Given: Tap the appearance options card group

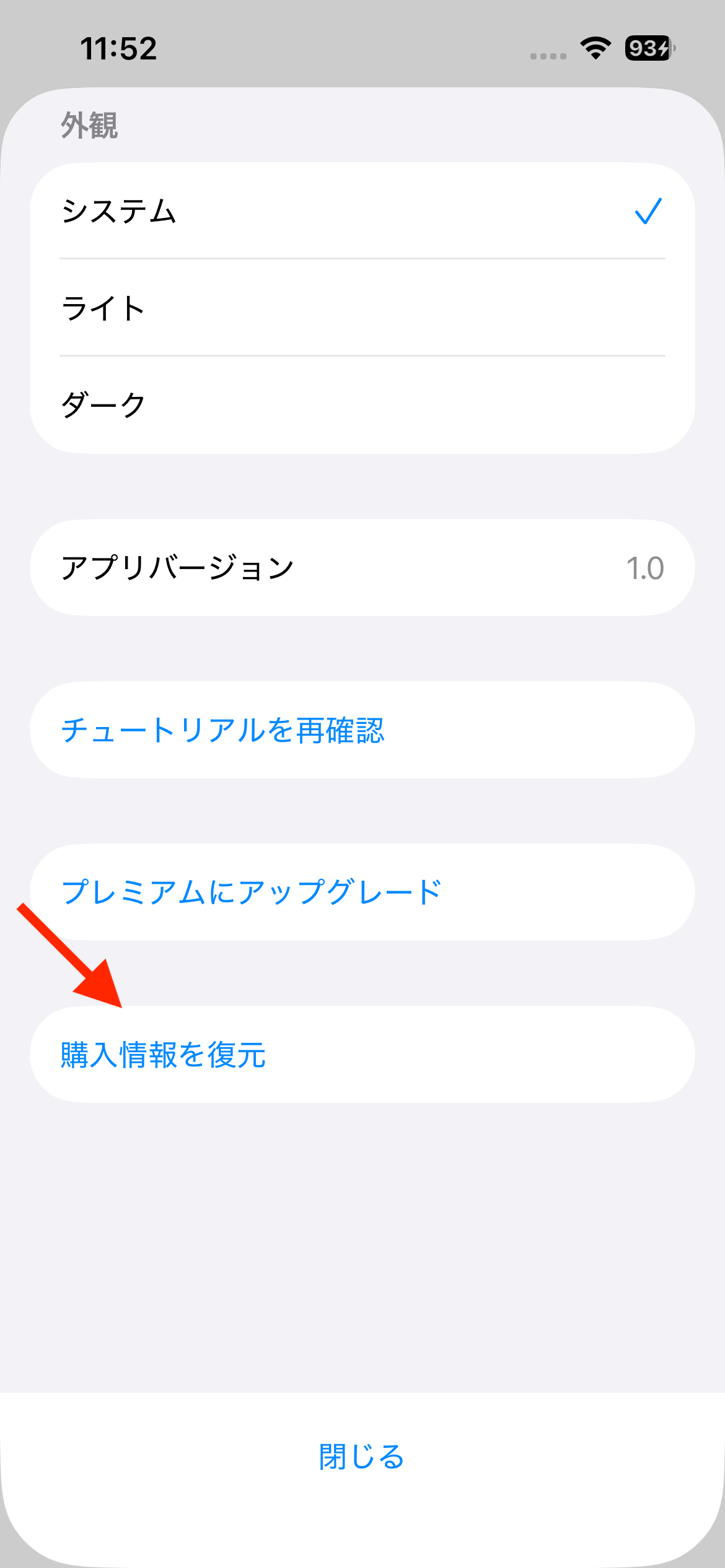Looking at the screenshot, I should pyautogui.click(x=362, y=308).
